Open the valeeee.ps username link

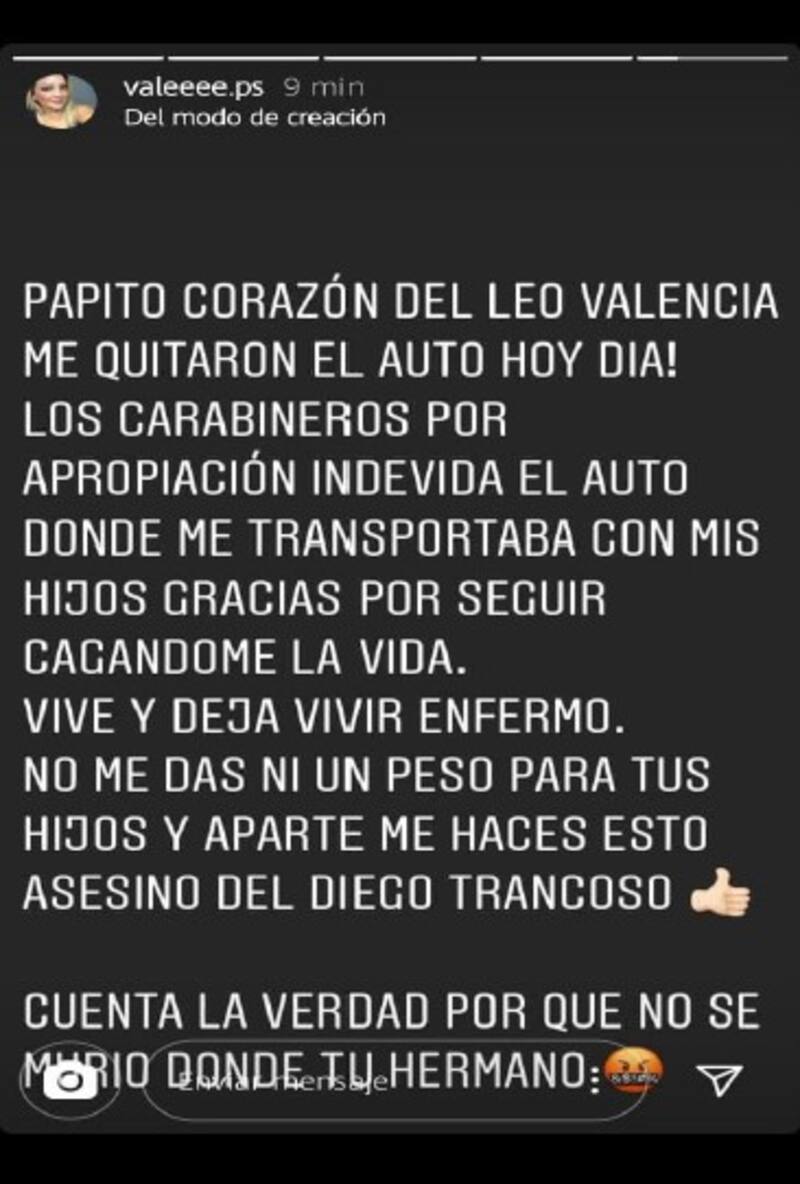tap(191, 87)
